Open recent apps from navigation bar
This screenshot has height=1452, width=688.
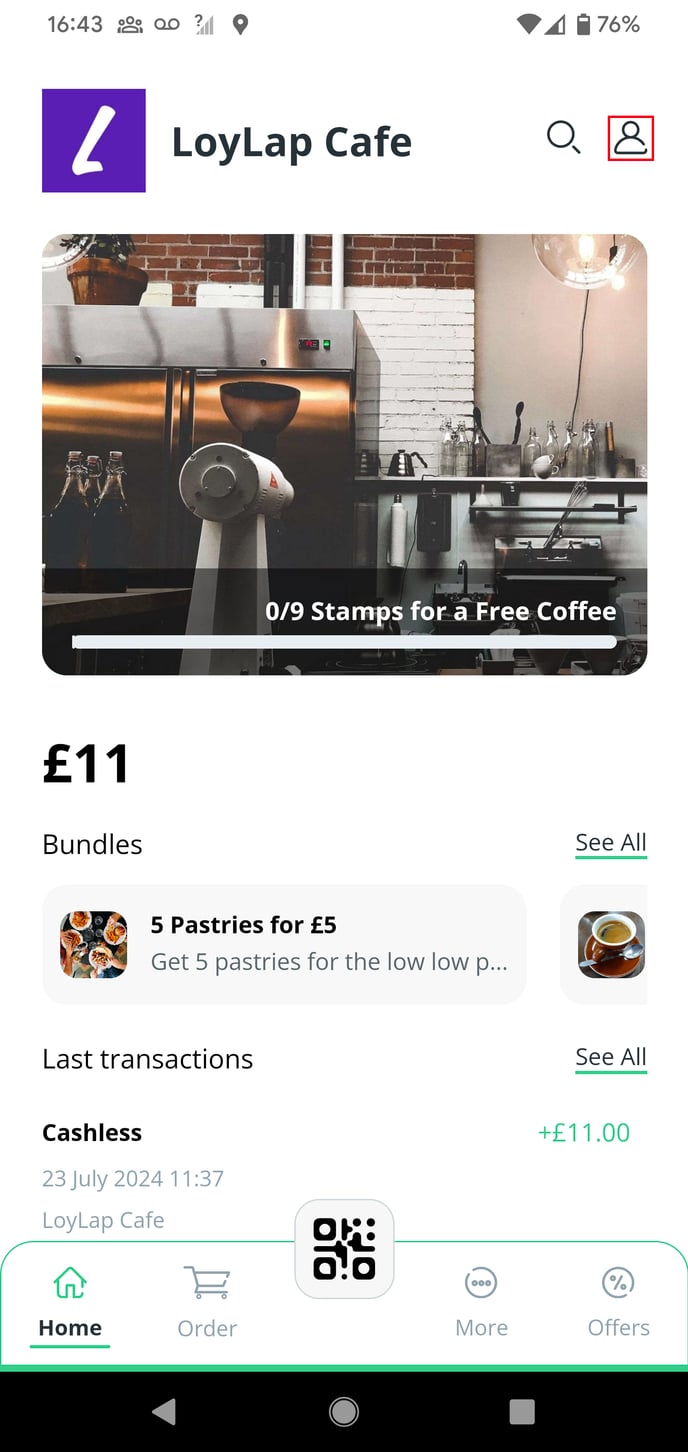522,1411
